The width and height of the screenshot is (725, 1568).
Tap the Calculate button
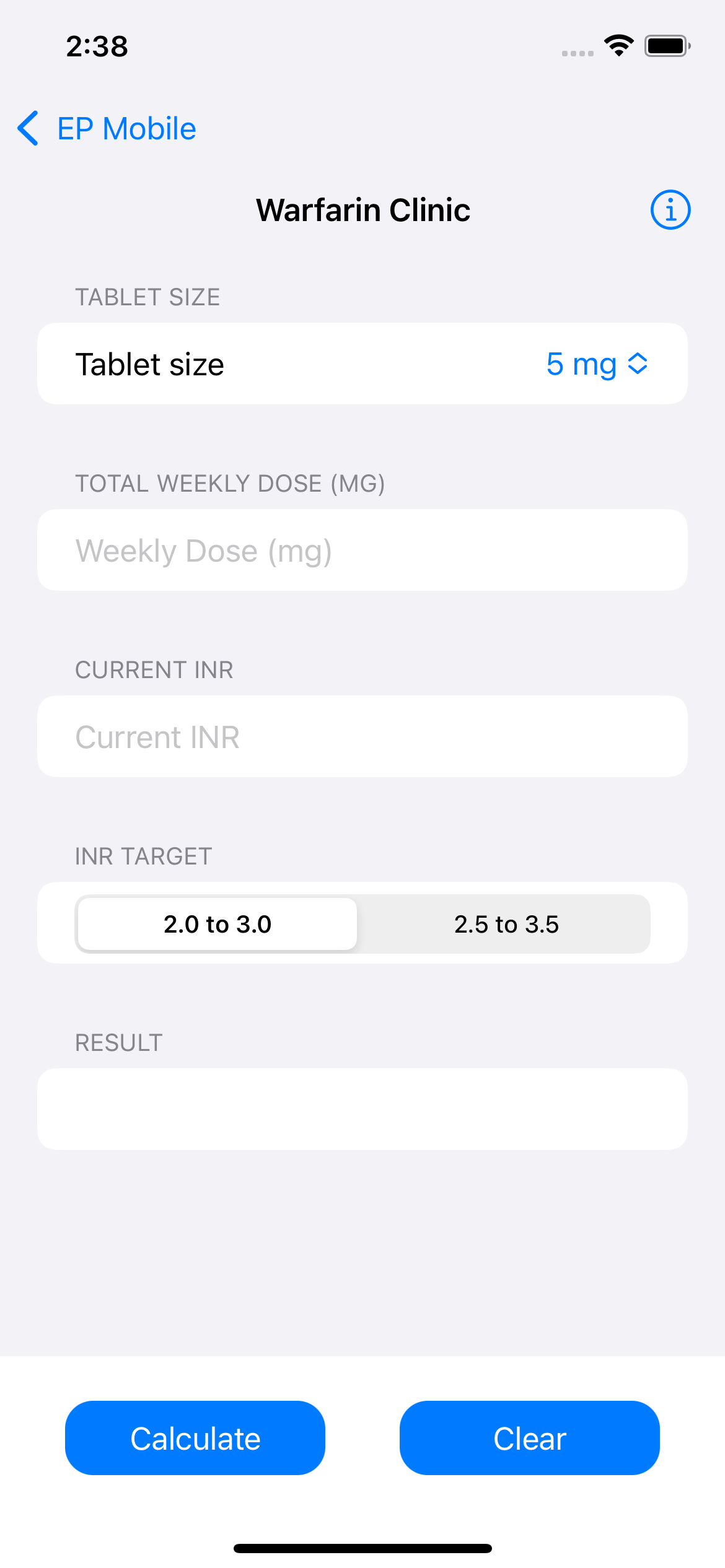pos(195,1438)
